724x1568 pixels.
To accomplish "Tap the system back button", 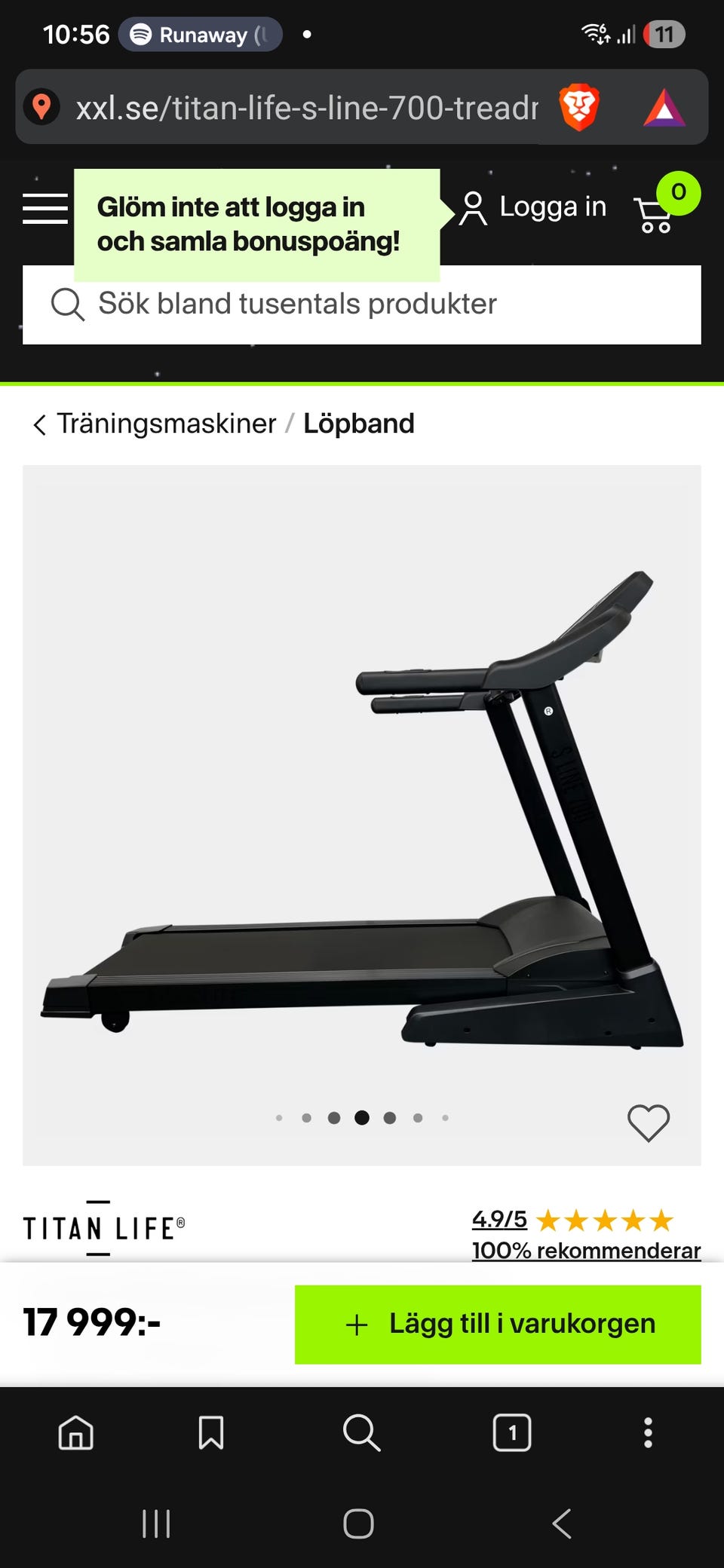I will click(562, 1524).
